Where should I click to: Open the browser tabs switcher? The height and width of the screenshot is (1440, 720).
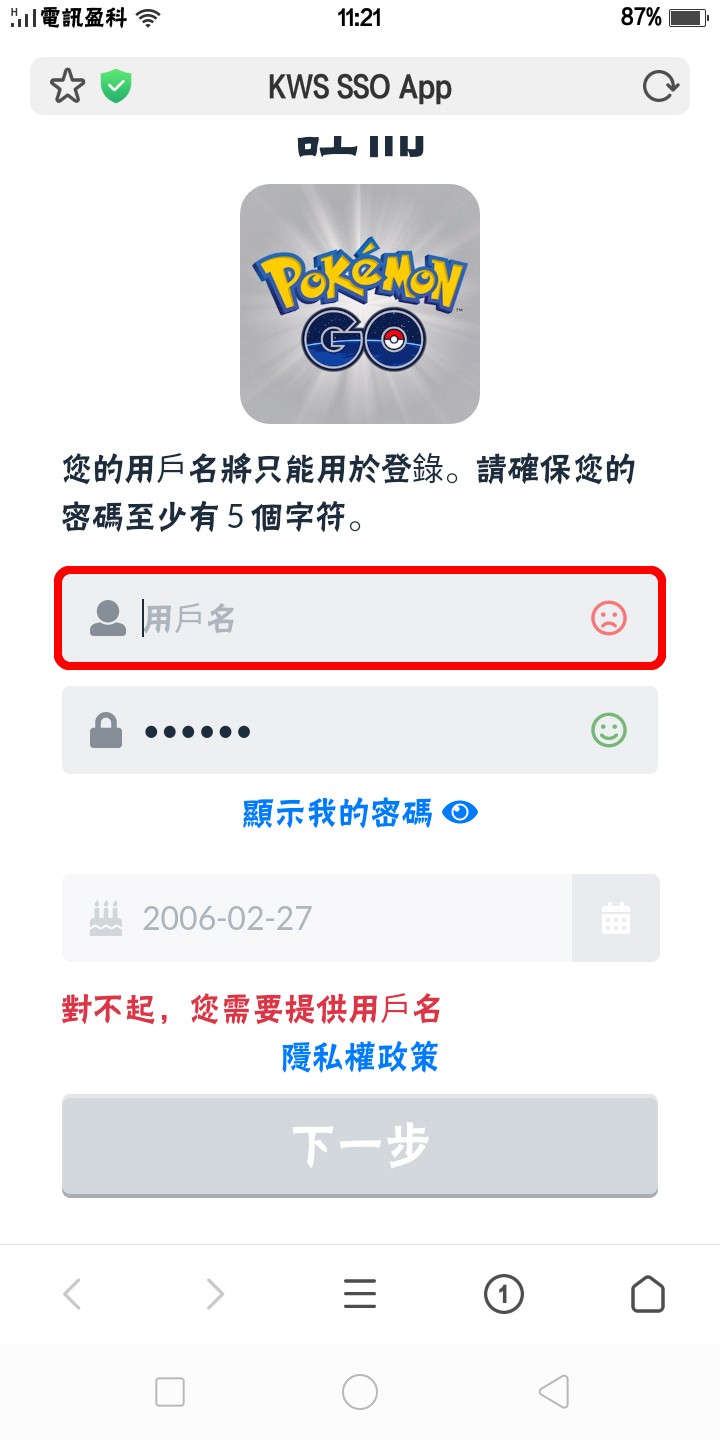click(x=503, y=1294)
